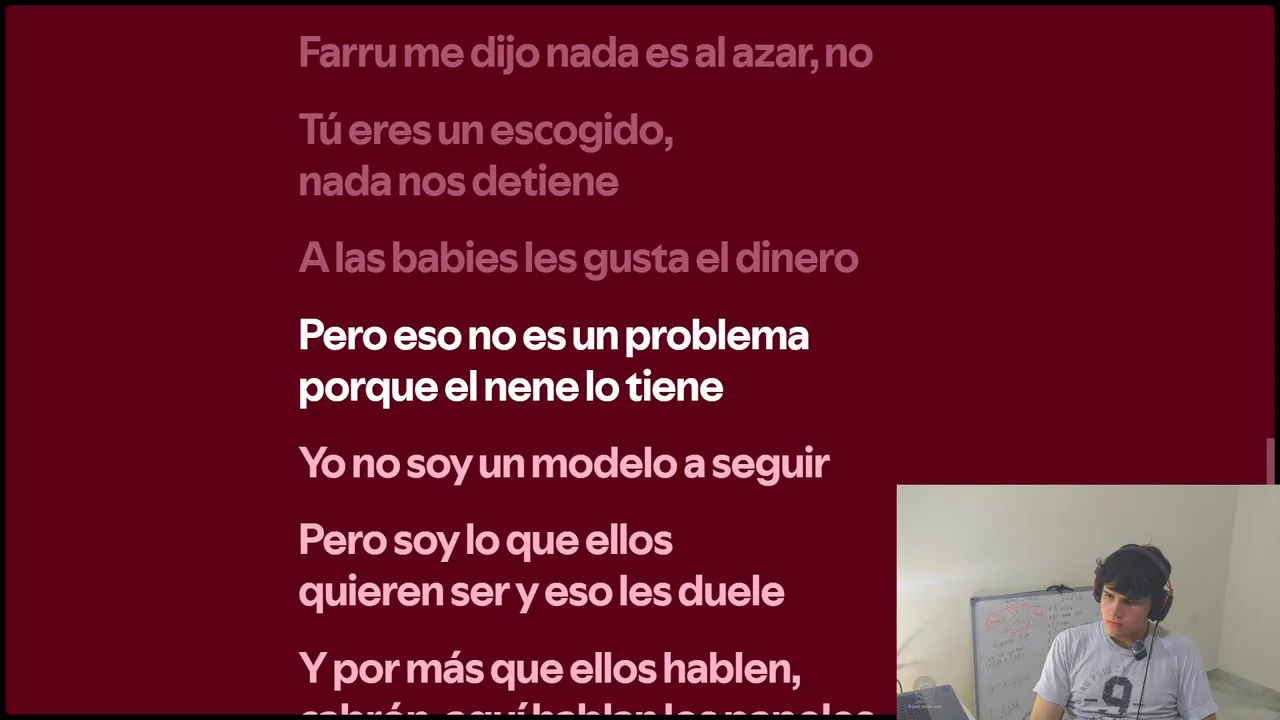Seek to lyric "Y por más que ellos hablen"
This screenshot has height=720, width=1280.
[549, 669]
